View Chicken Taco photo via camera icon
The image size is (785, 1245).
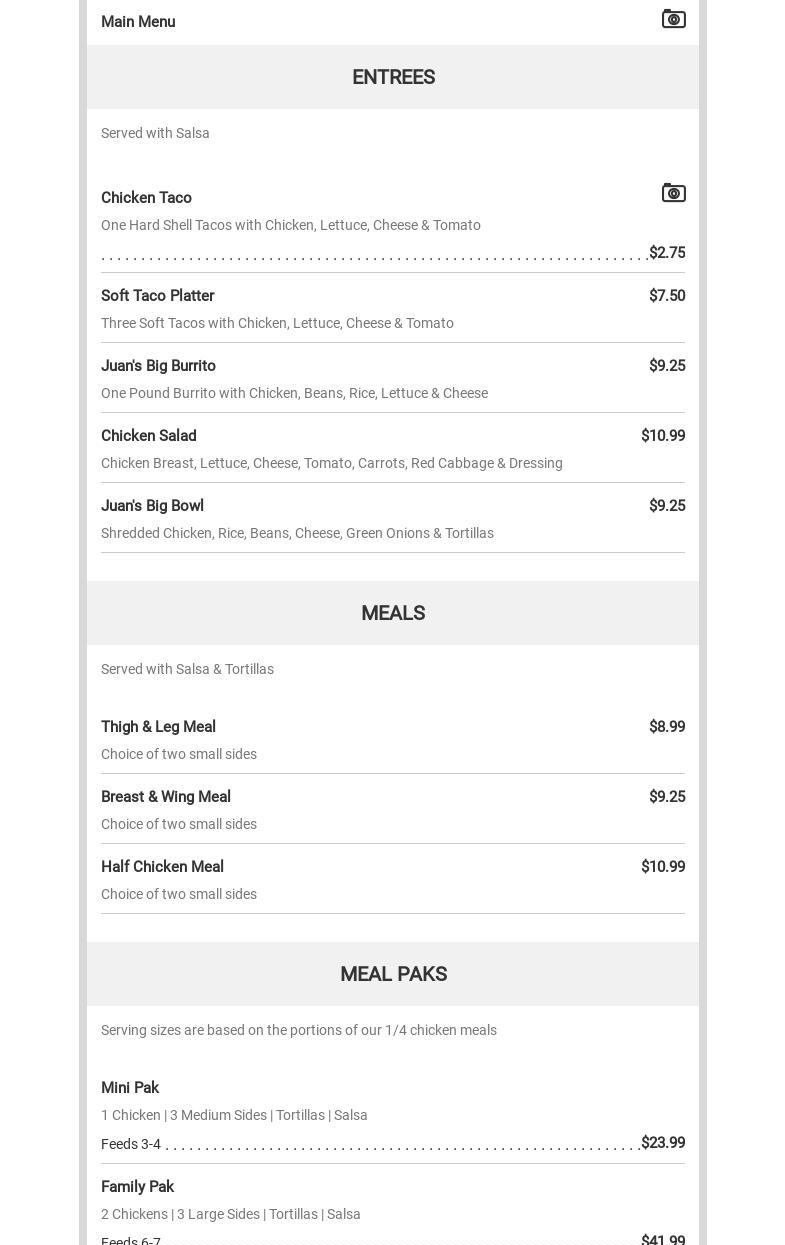click(673, 193)
